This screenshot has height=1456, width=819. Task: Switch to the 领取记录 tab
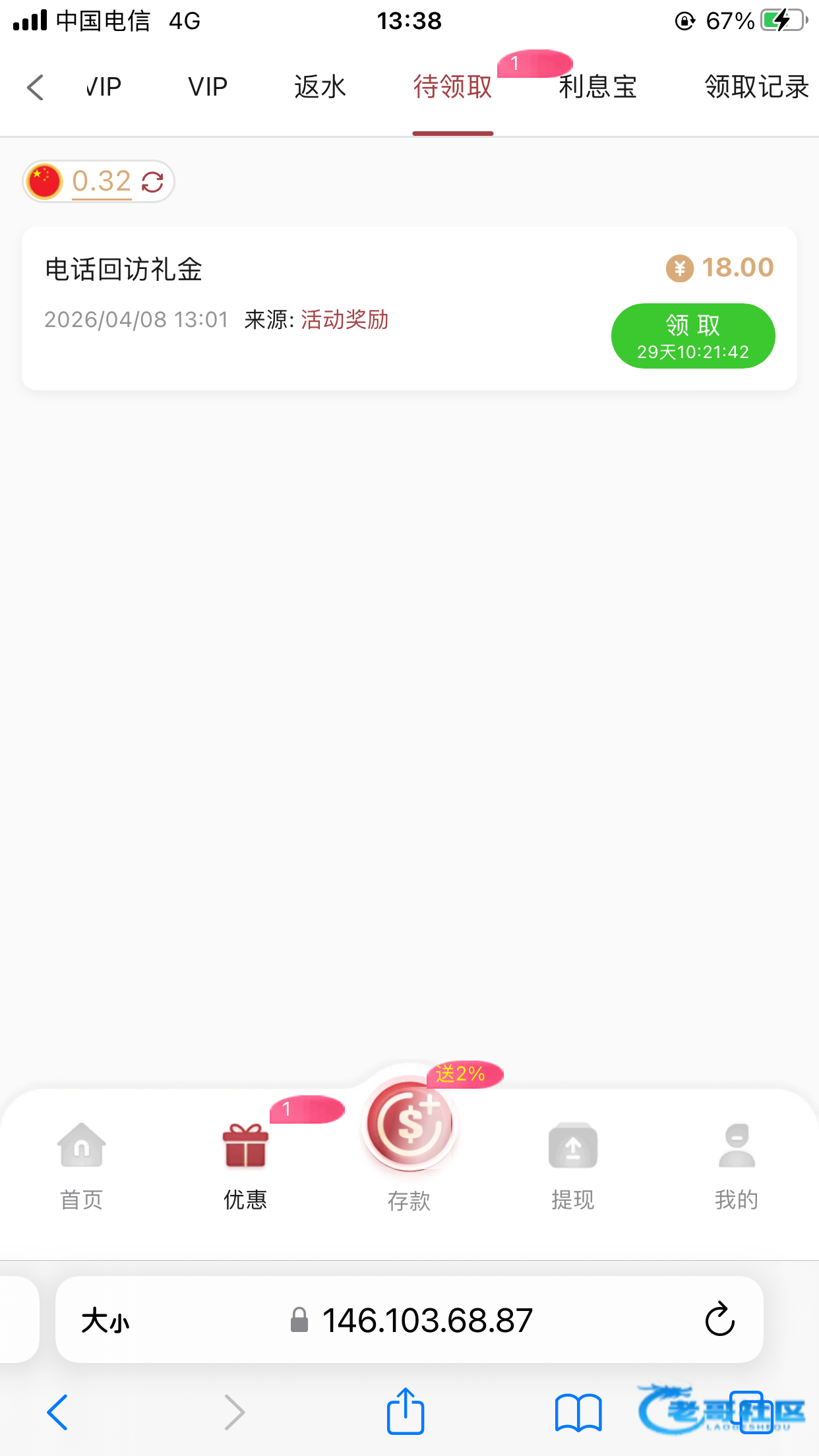(x=756, y=87)
